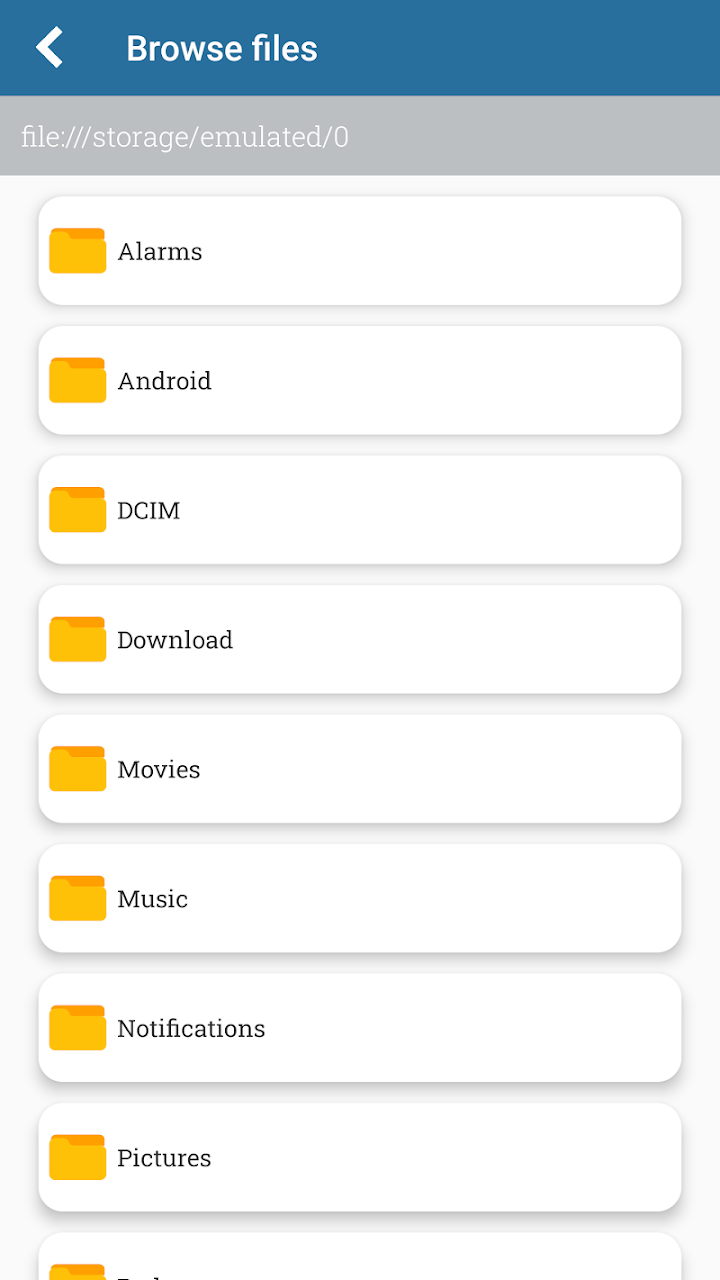Screen dimensions: 720x1280
Task: Click the Pictures folder icon
Action: pyautogui.click(x=77, y=1157)
